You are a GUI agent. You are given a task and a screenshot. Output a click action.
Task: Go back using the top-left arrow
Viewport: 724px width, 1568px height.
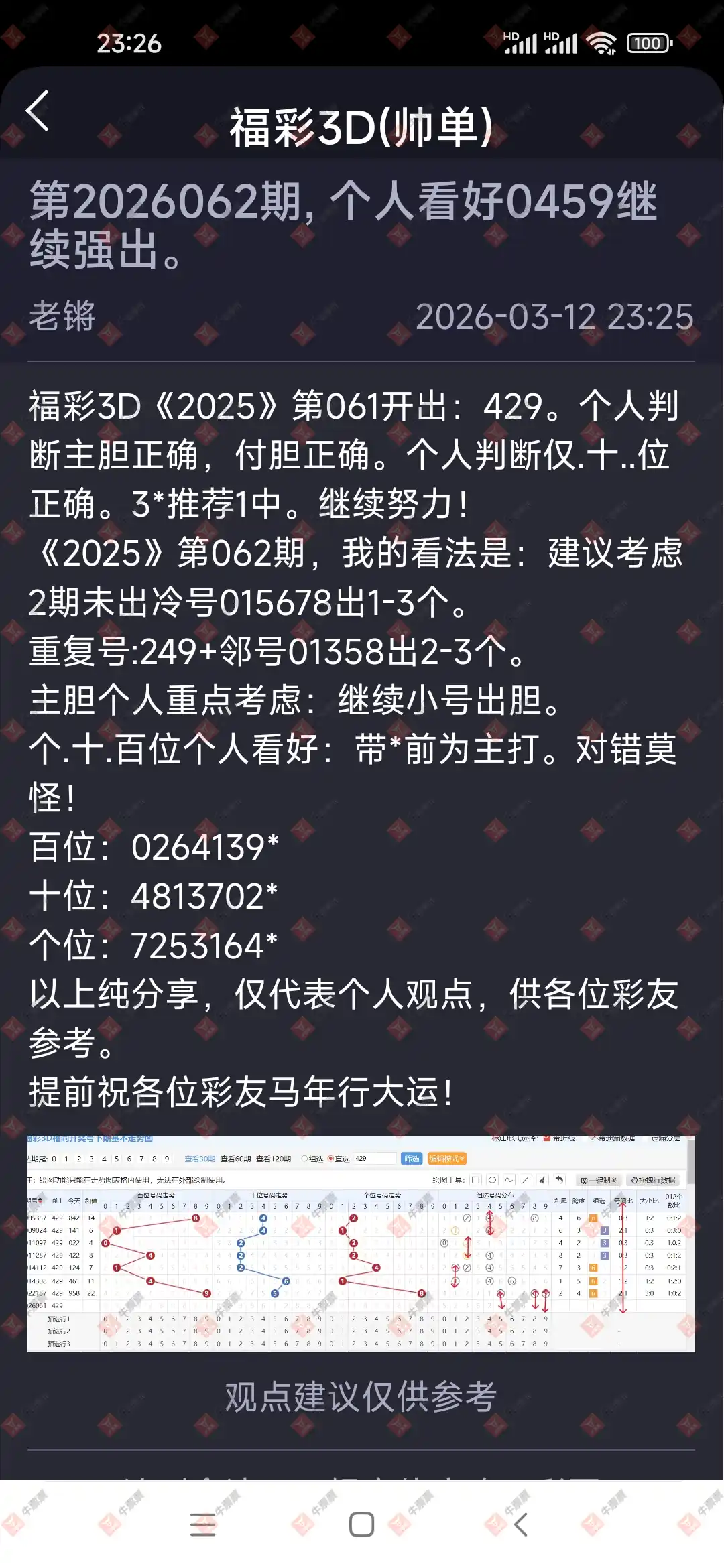(x=38, y=111)
